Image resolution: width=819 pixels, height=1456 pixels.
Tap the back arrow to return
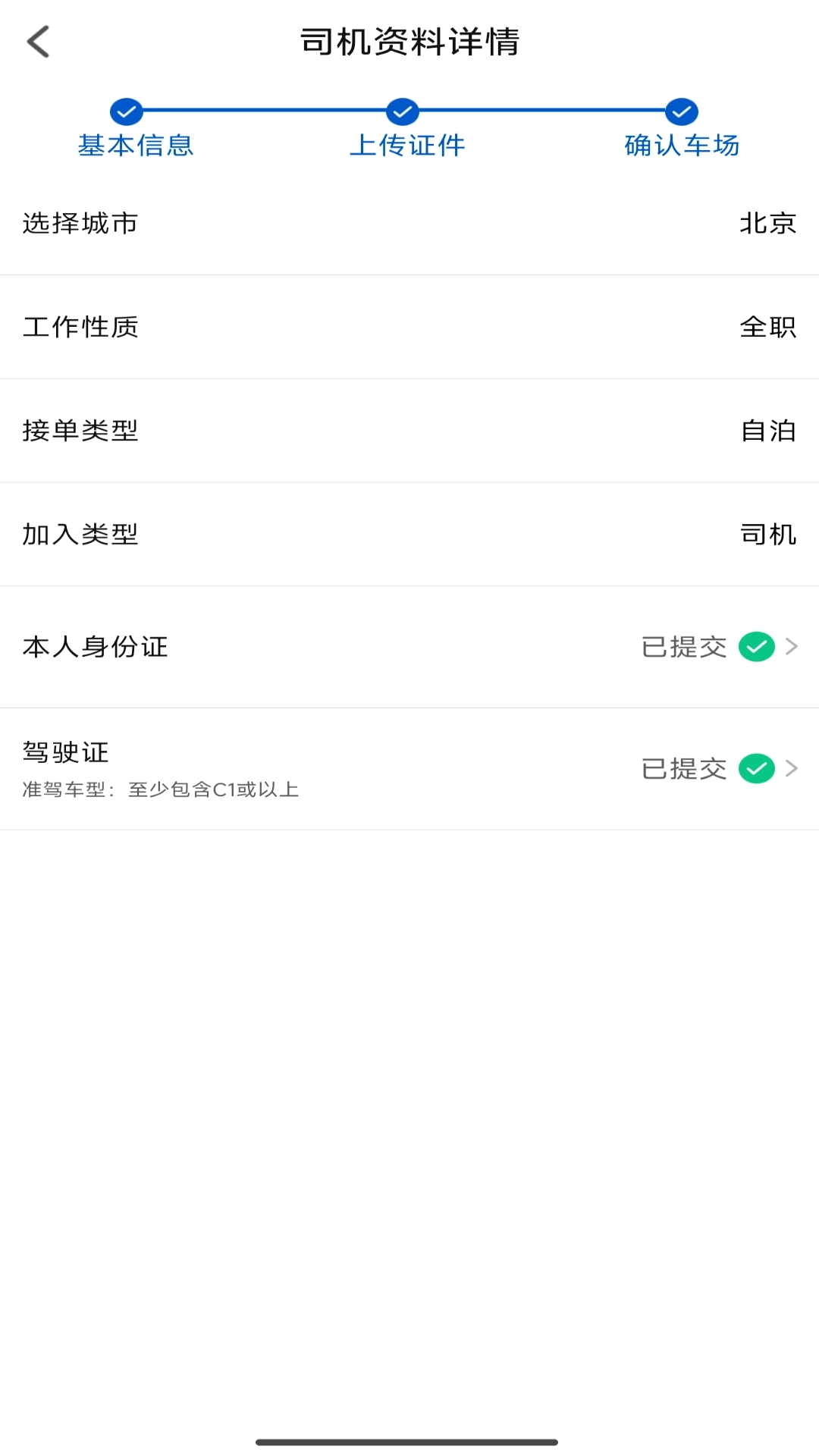pyautogui.click(x=39, y=42)
